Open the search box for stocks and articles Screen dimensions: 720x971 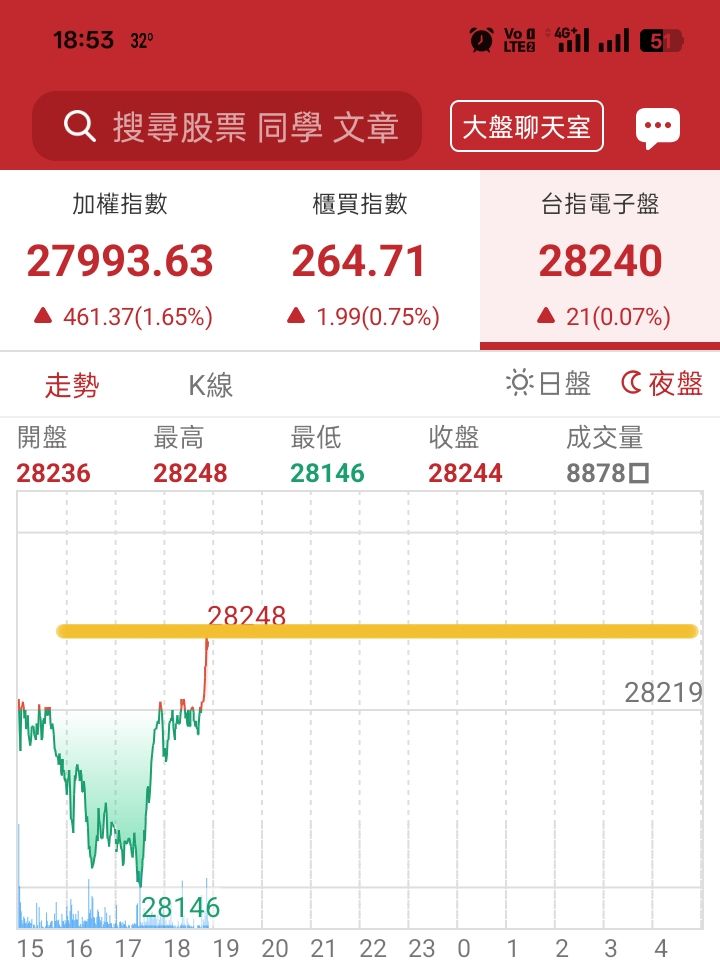pyautogui.click(x=227, y=127)
